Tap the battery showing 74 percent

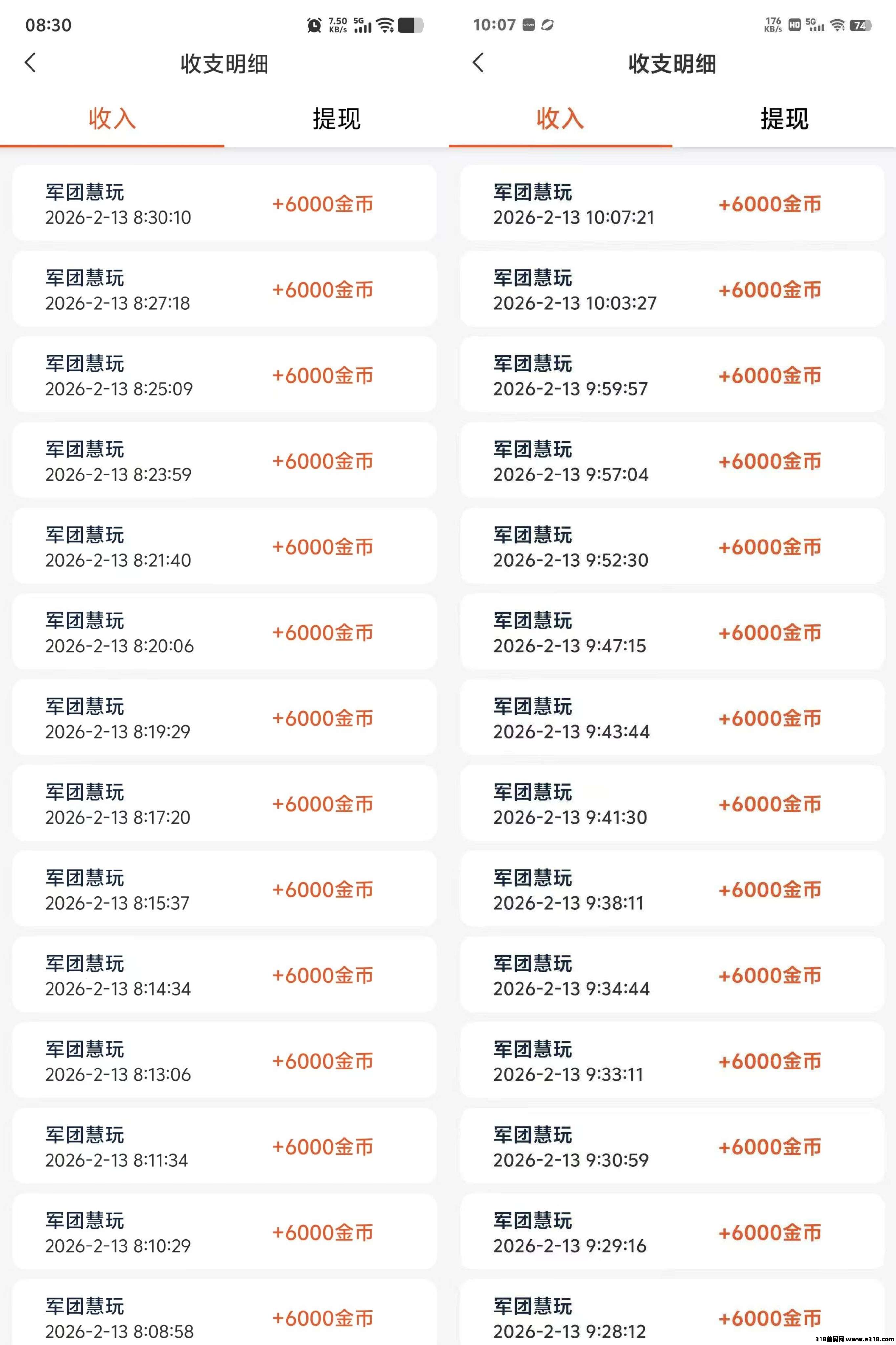(861, 26)
